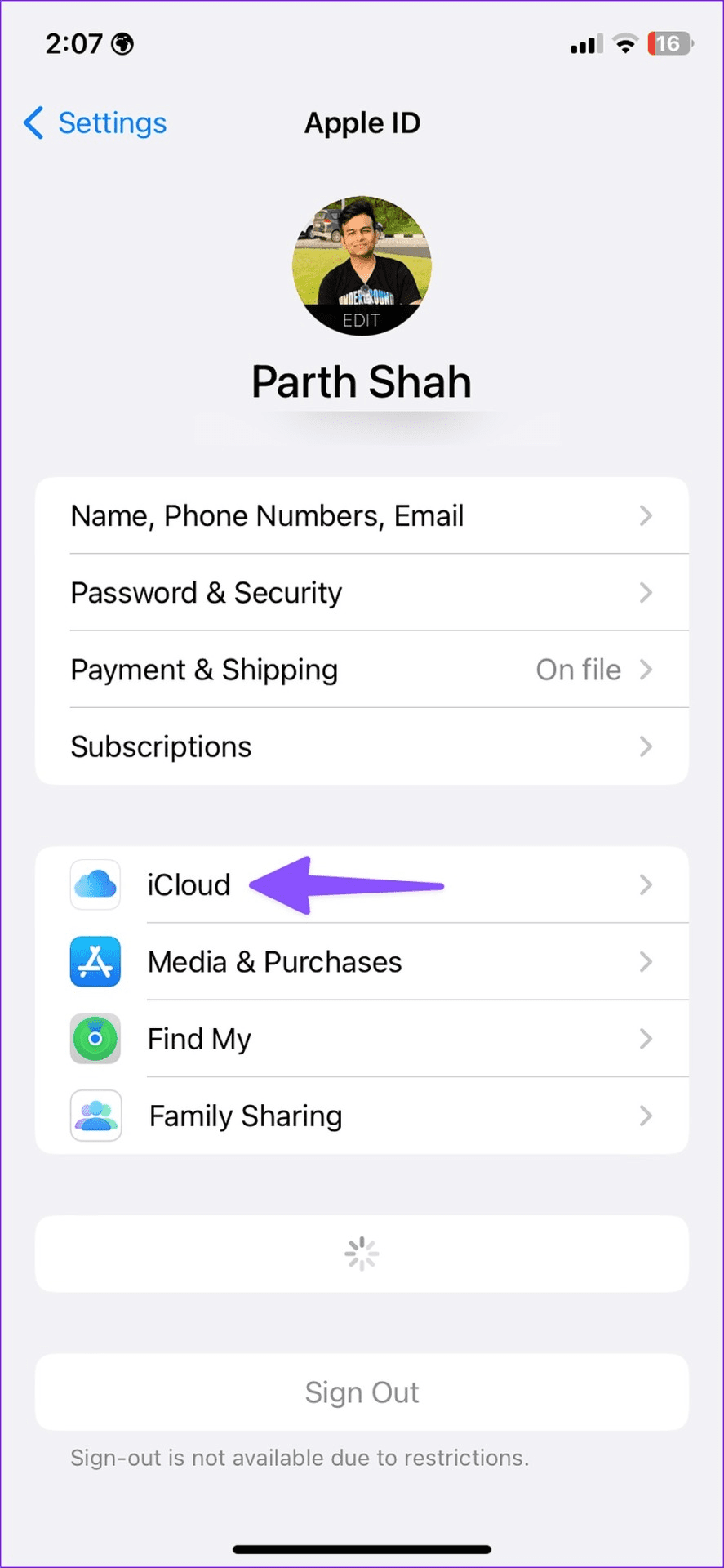Tap the green Find My icon
Image resolution: width=724 pixels, height=1568 pixels.
coord(95,1039)
